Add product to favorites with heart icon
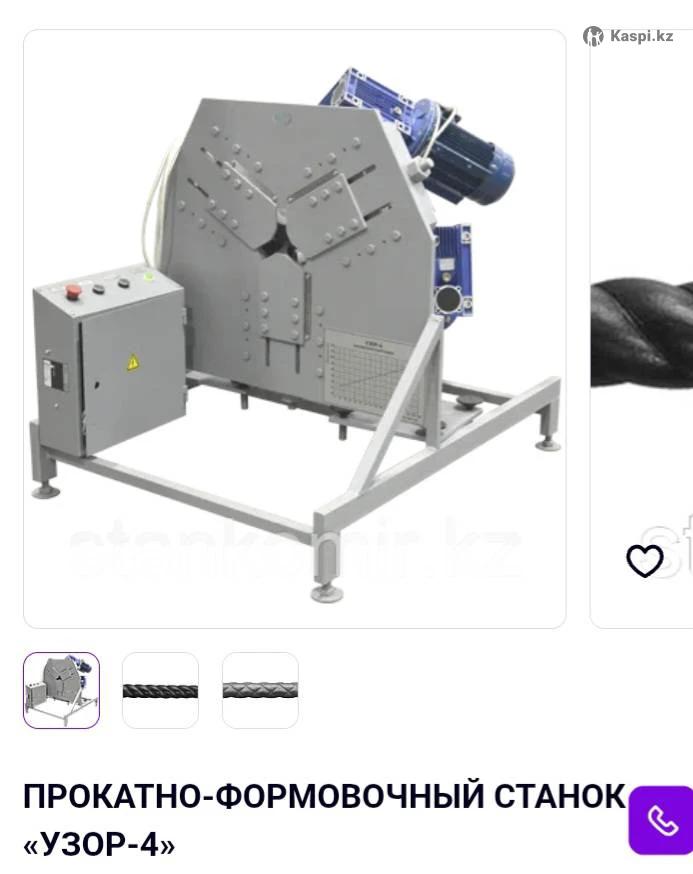The width and height of the screenshot is (693, 874). coord(644,561)
